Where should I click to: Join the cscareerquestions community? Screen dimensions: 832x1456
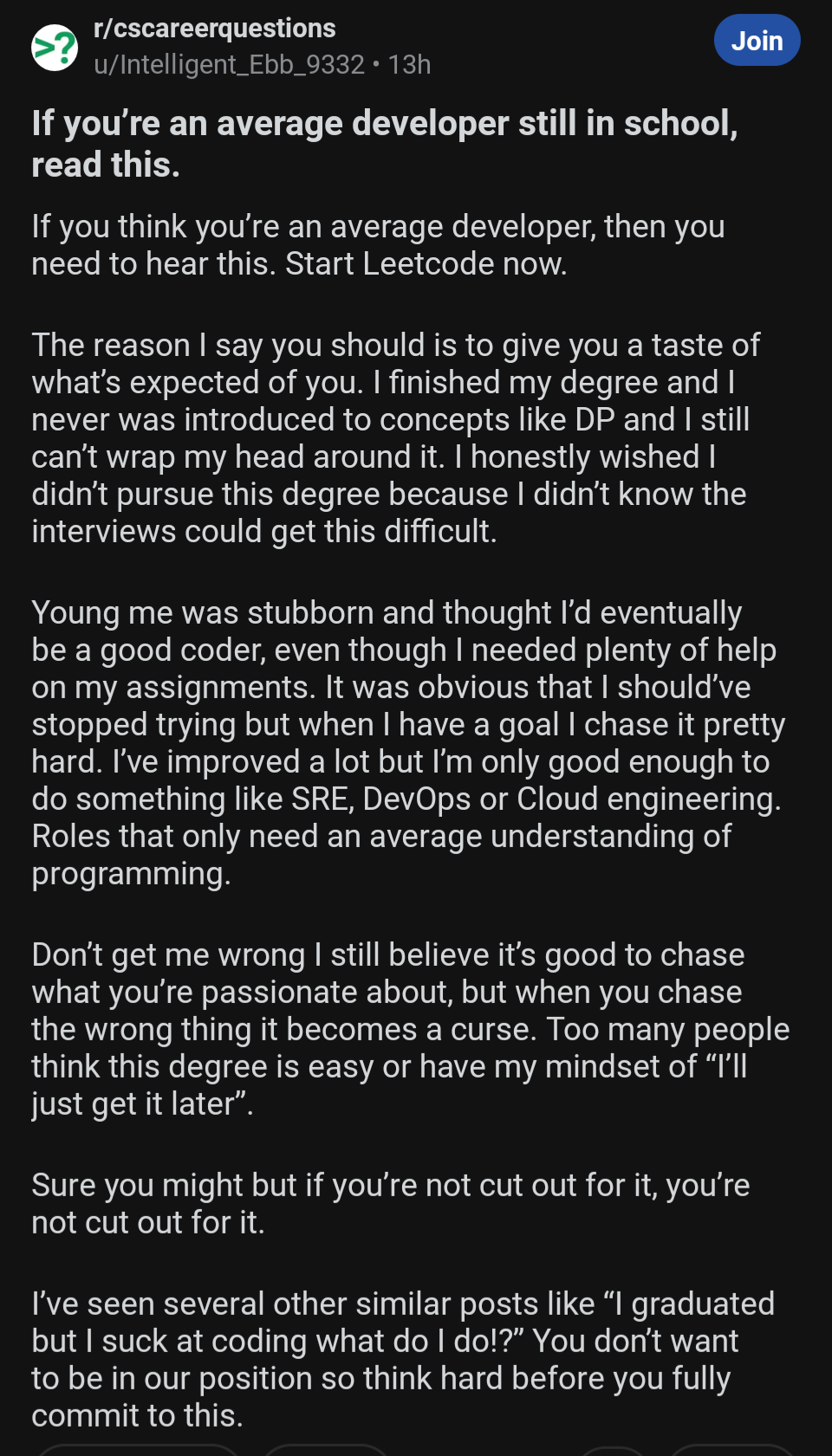[x=756, y=41]
